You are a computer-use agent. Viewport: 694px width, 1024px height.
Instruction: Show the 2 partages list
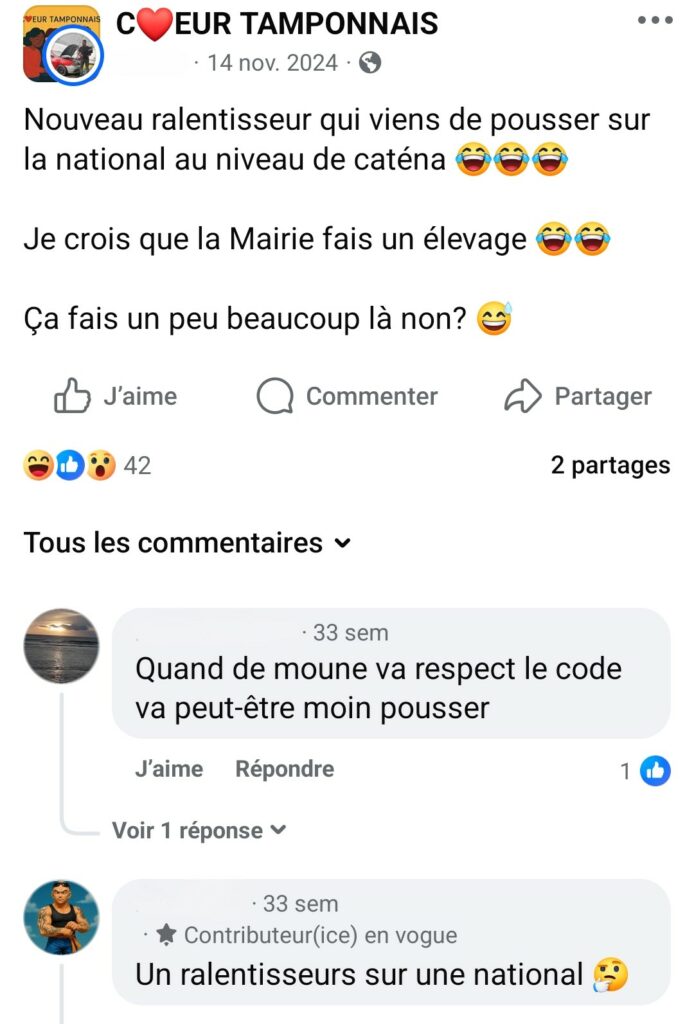(610, 465)
